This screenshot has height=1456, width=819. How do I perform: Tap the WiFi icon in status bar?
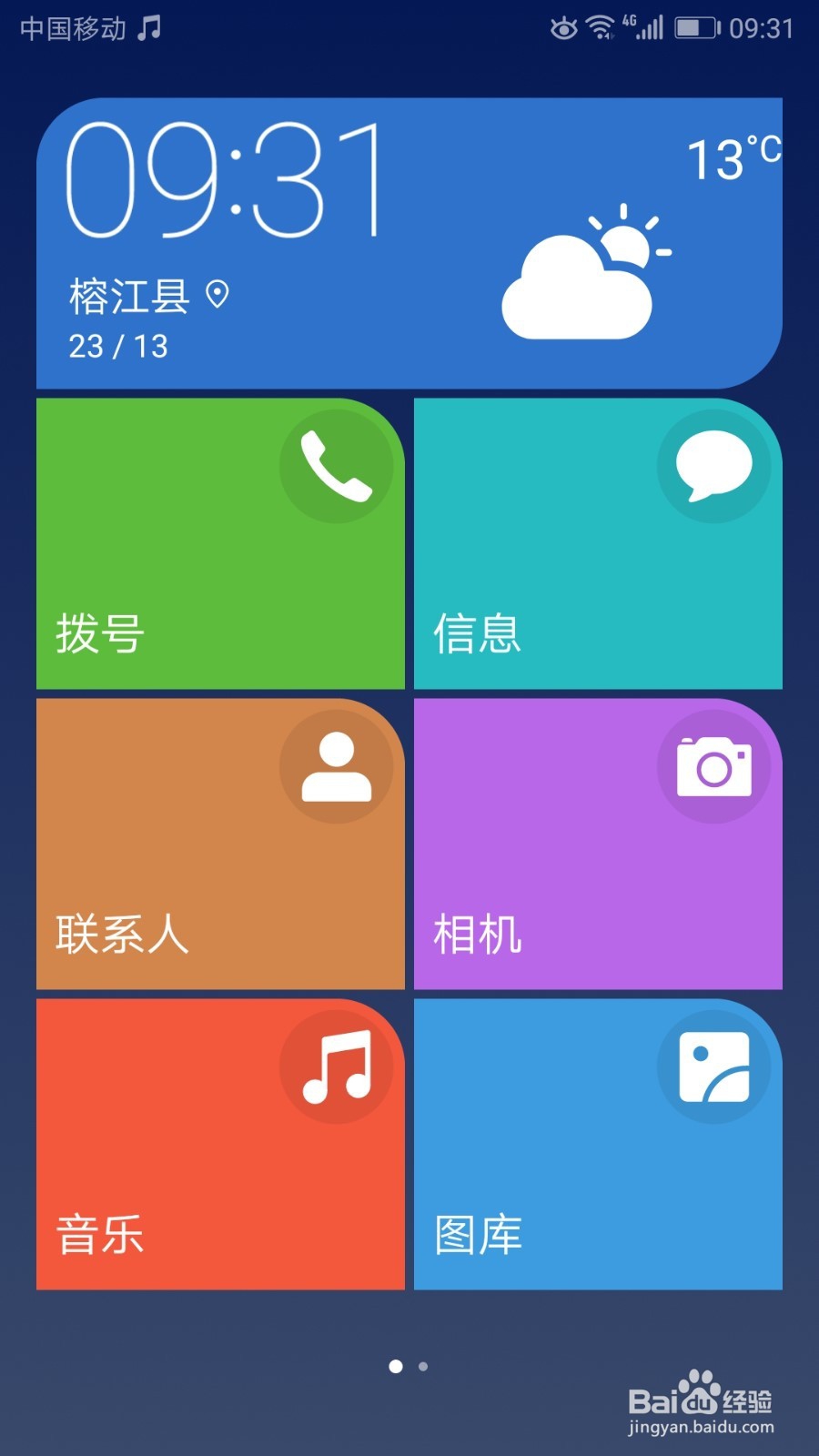(601, 29)
